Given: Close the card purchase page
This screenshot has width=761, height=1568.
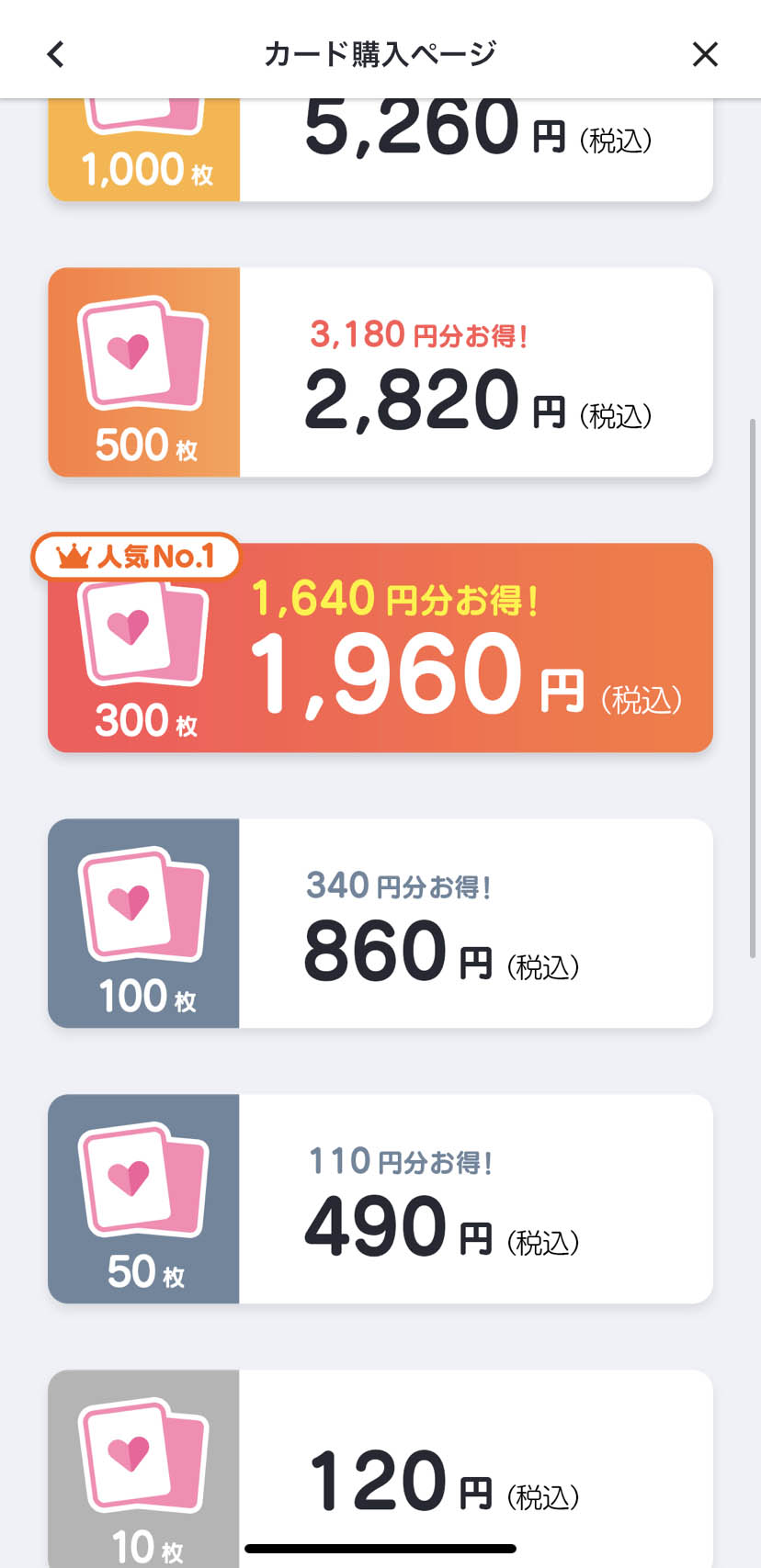Looking at the screenshot, I should click(x=705, y=54).
